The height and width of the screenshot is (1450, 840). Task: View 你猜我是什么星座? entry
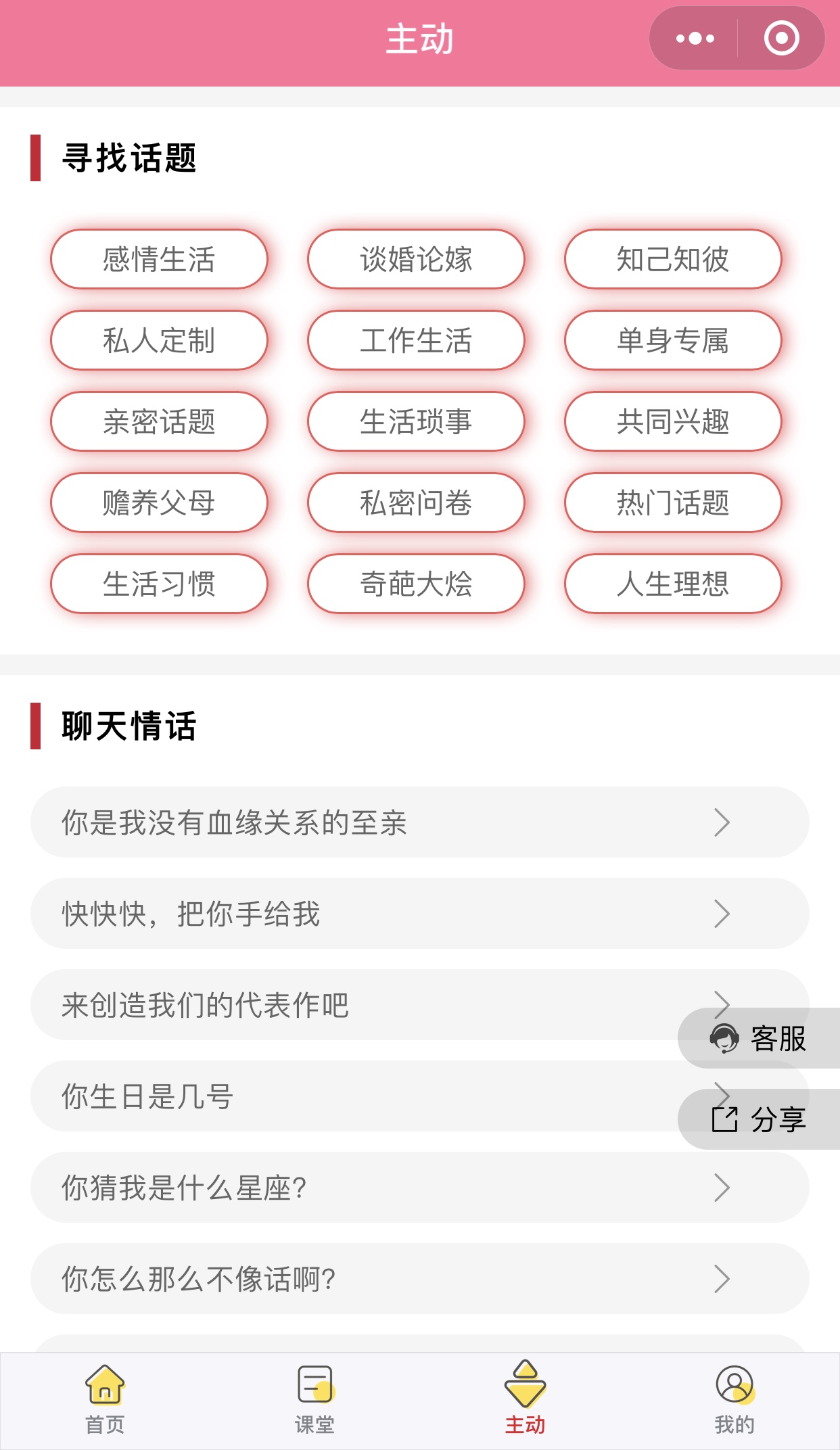419,1188
